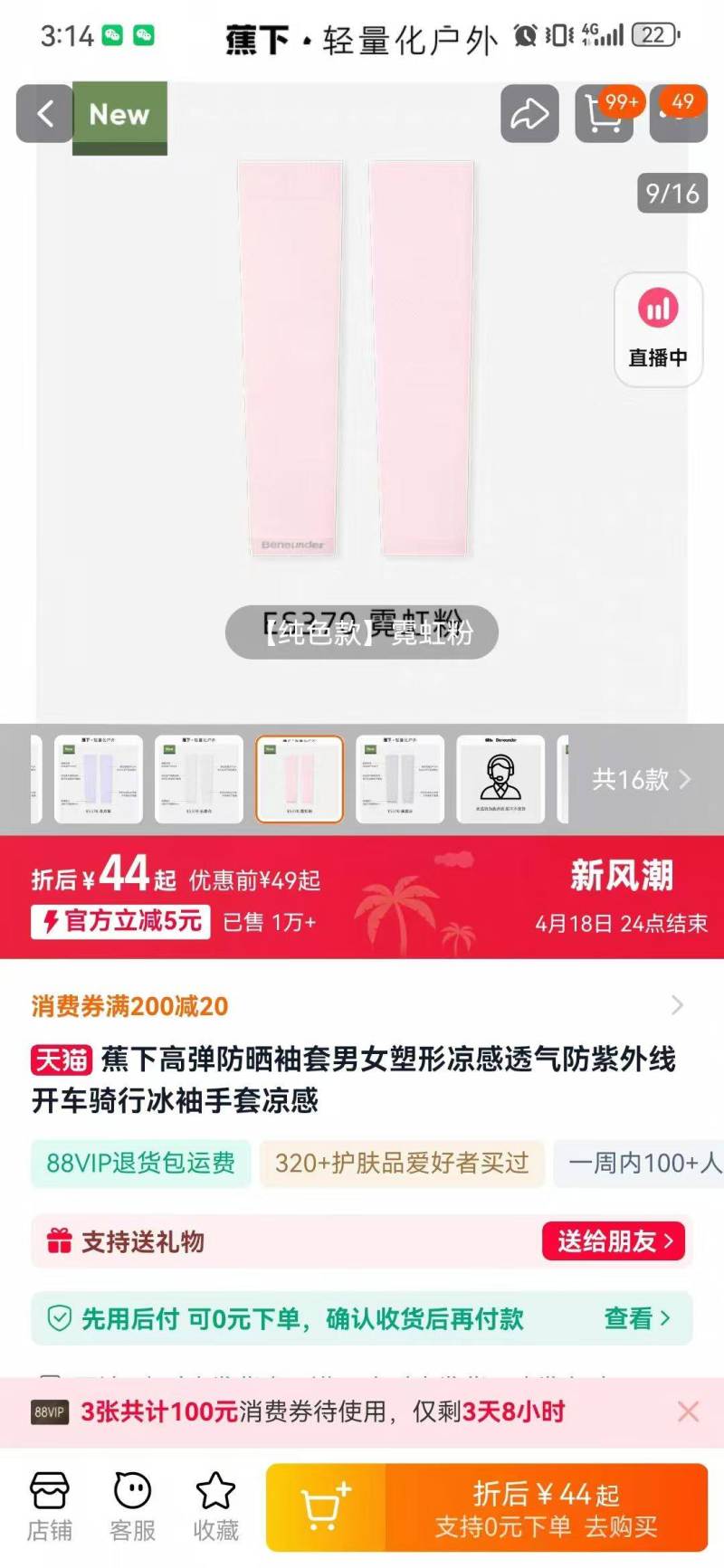Viewport: 724px width, 1568px height.
Task: Dismiss the 88VIP coupon reminder banner
Action: coord(688,1411)
